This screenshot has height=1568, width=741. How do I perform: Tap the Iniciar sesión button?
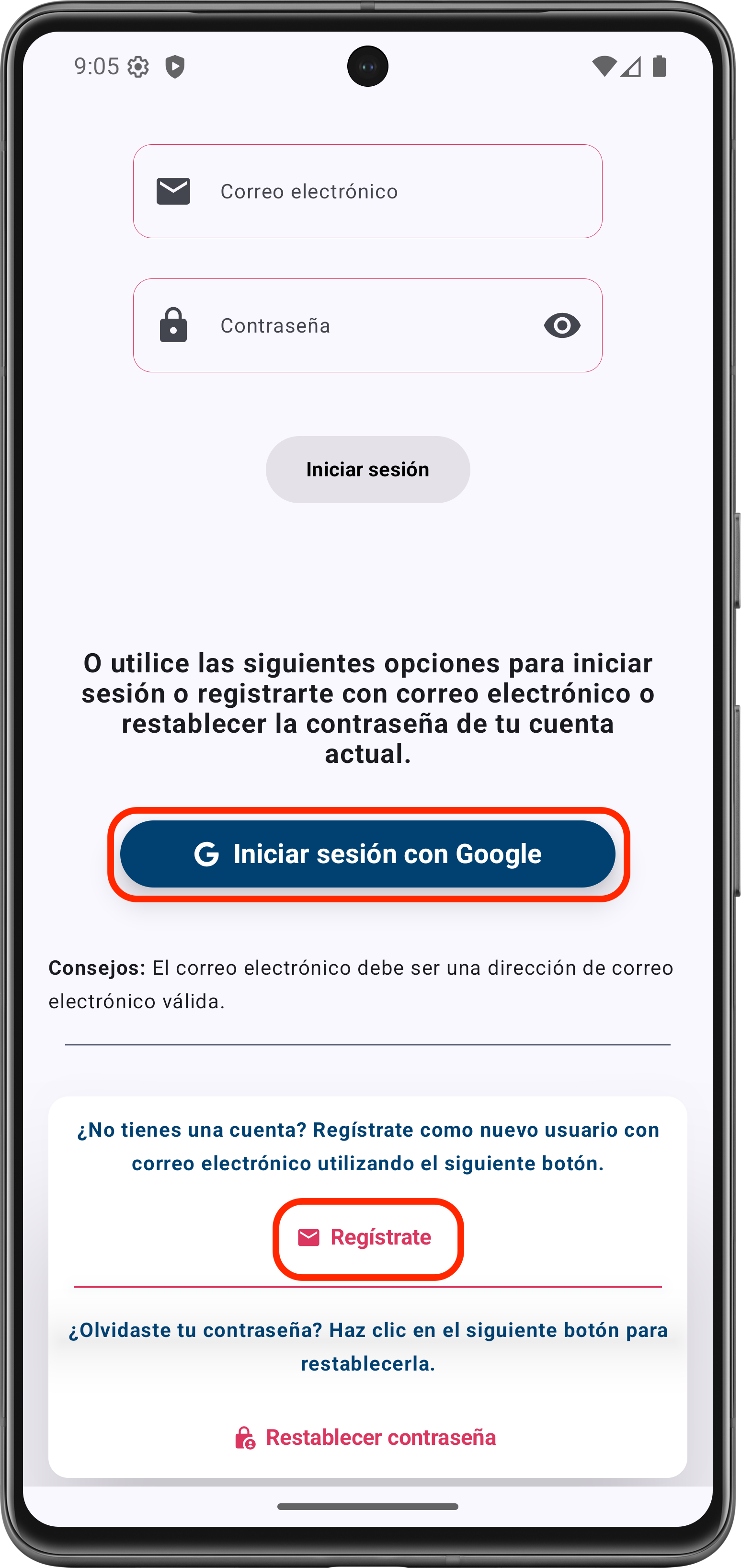tap(367, 469)
